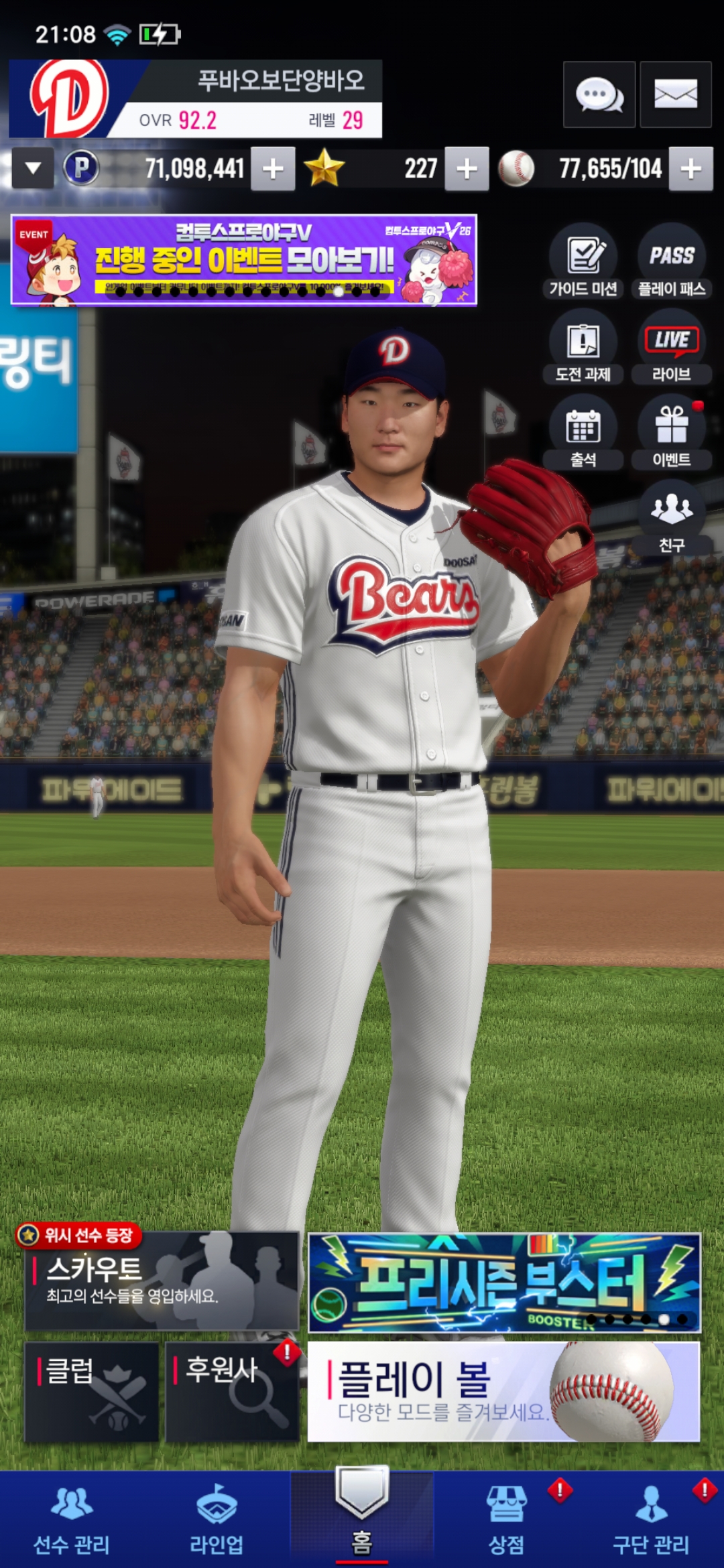Start 플레이 볼 play ball
Screen dimensions: 724x1568
click(x=503, y=1391)
